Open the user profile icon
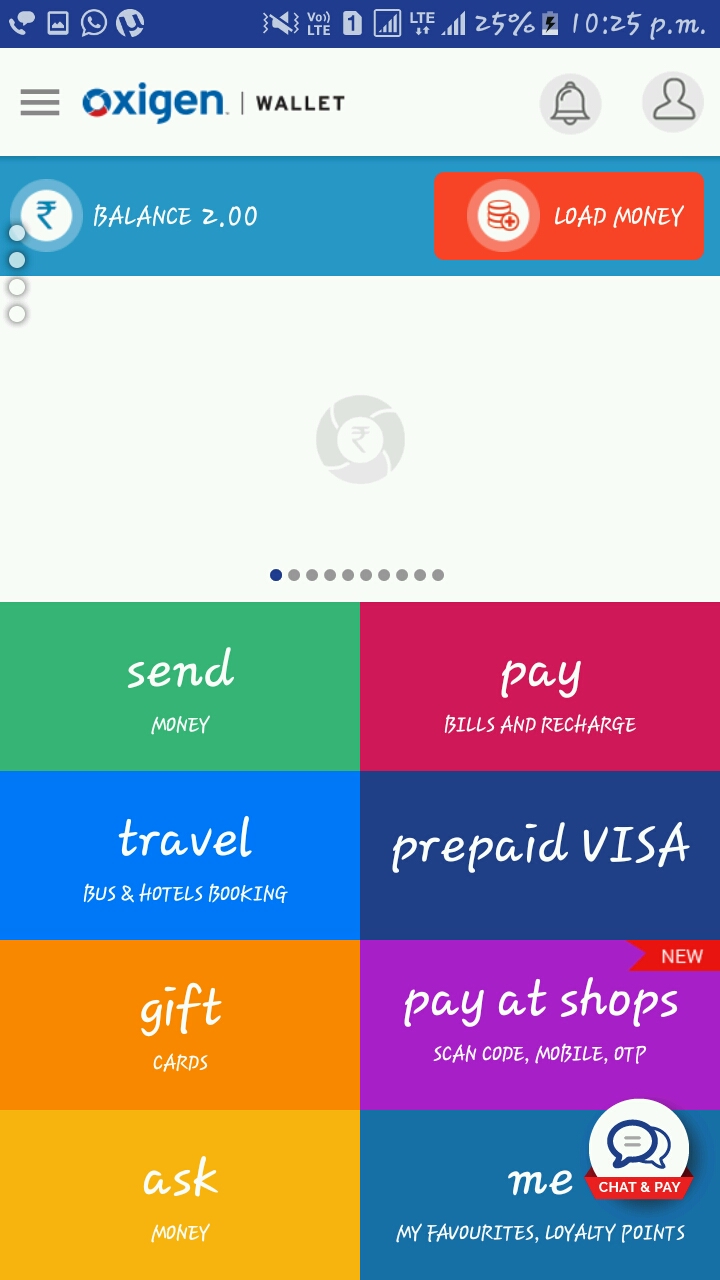The height and width of the screenshot is (1280, 720). [672, 102]
